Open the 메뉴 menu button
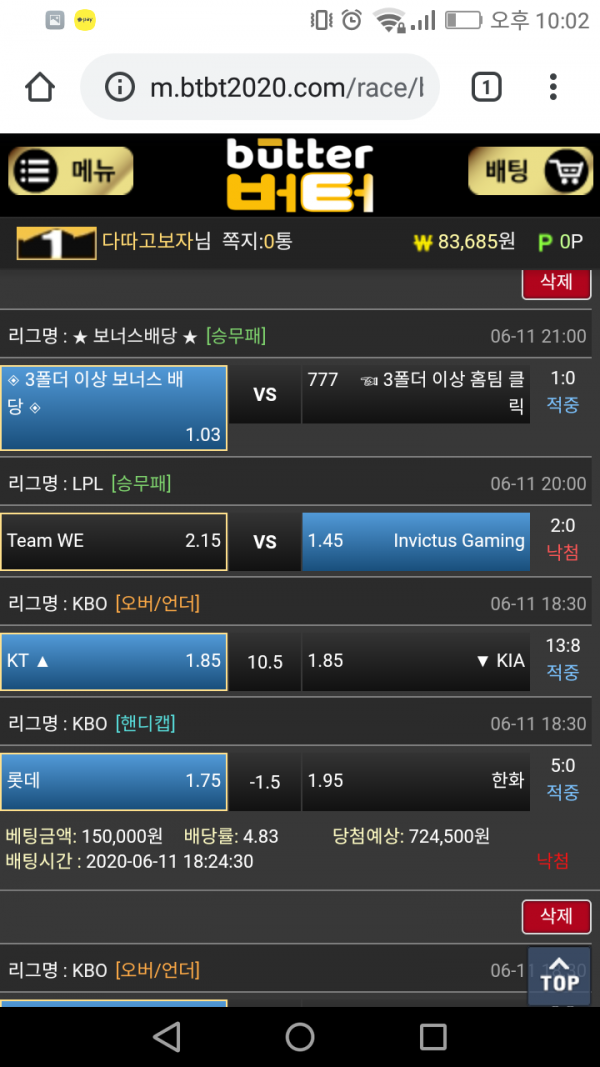This screenshot has height=1067, width=600. [x=71, y=170]
